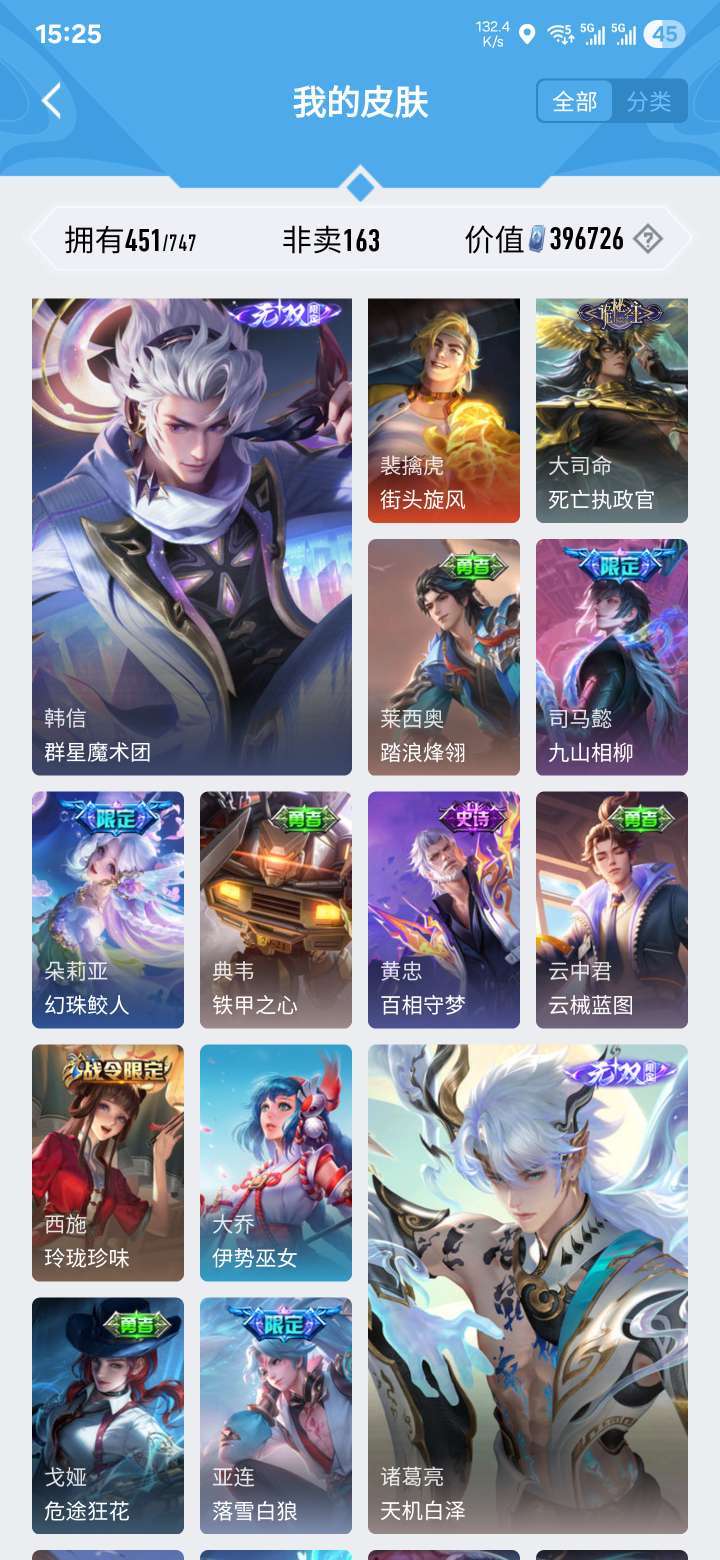Click the 拥有451/747 ownership count
Screen dimensions: 720x1560
pos(131,239)
